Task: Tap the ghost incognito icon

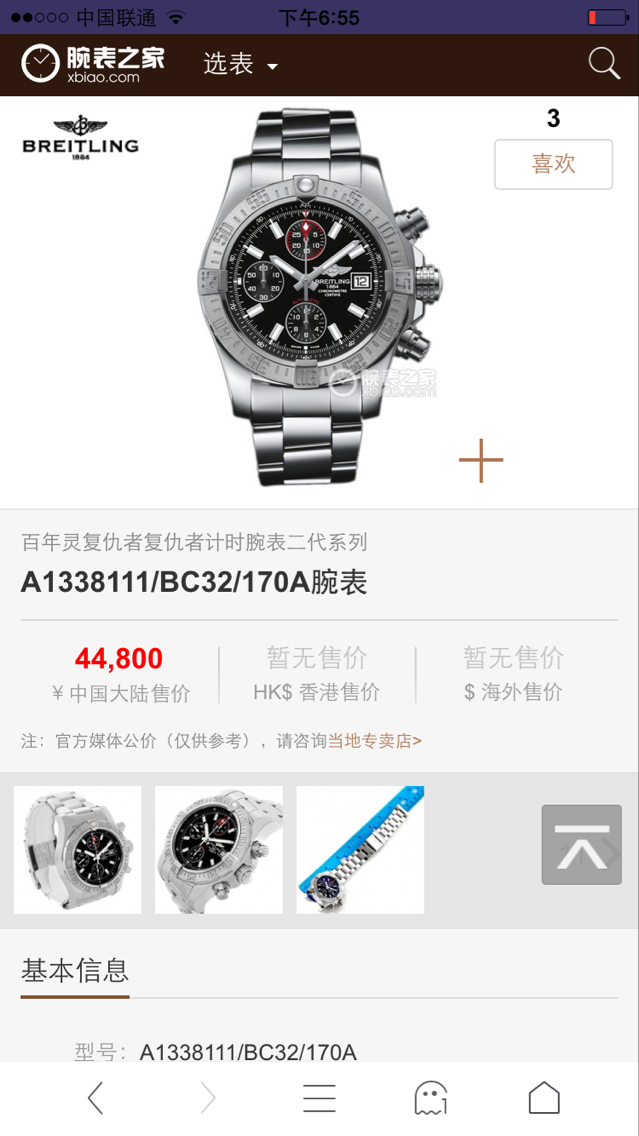Action: pyautogui.click(x=430, y=1098)
